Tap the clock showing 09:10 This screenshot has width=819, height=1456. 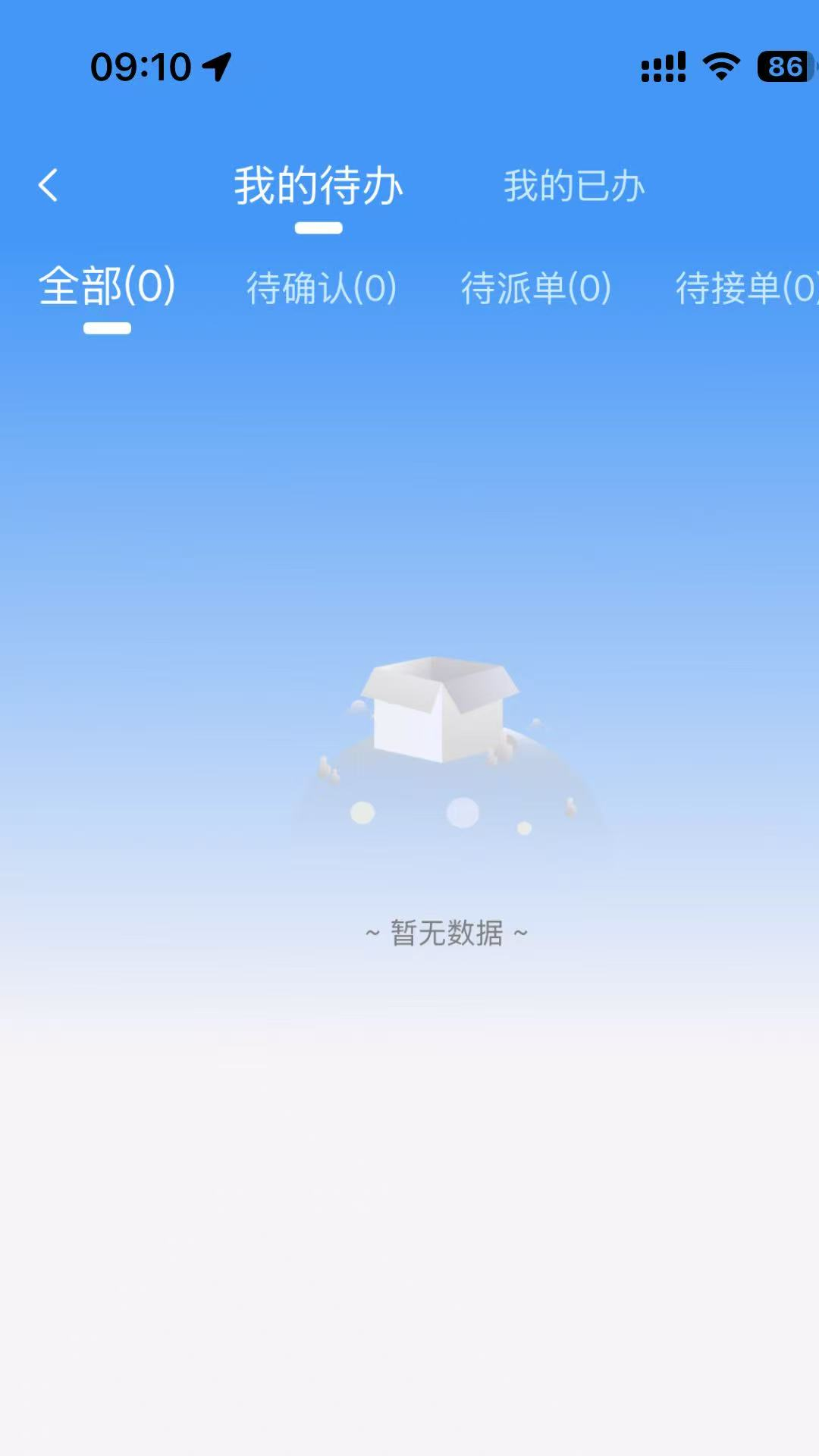[x=140, y=67]
